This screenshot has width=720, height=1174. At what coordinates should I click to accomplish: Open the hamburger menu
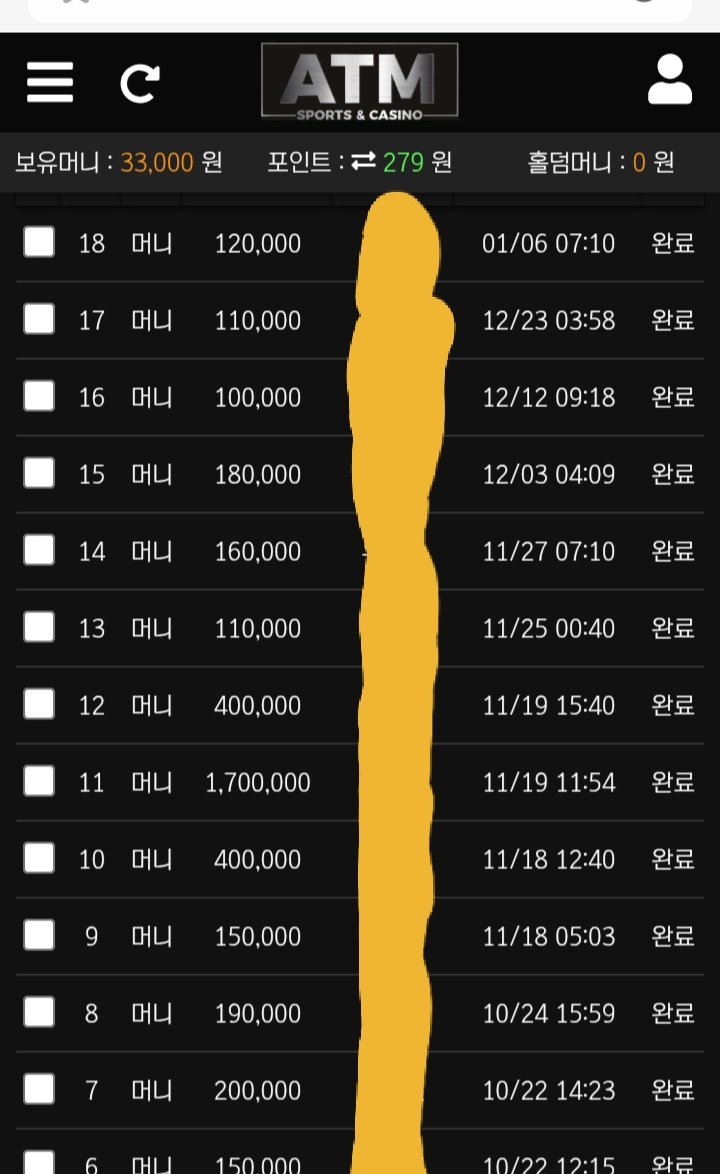50,82
